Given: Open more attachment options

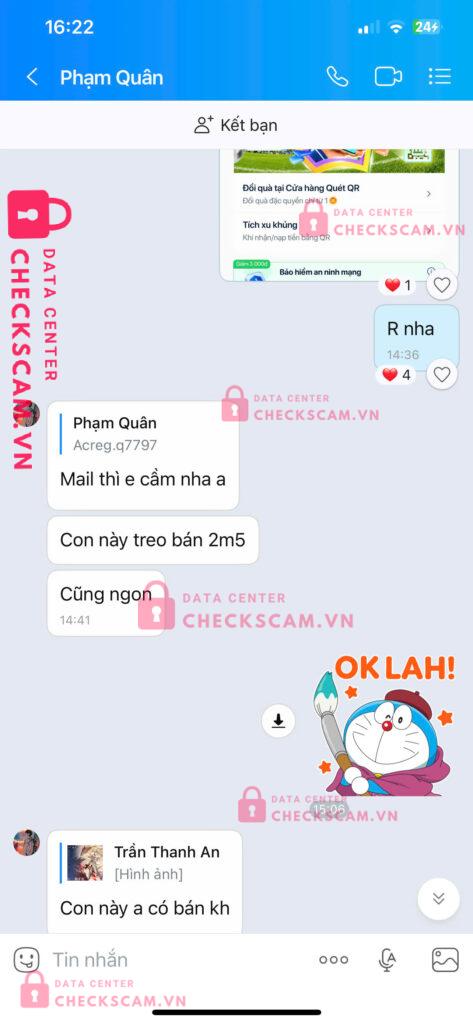Looking at the screenshot, I should click(333, 959).
